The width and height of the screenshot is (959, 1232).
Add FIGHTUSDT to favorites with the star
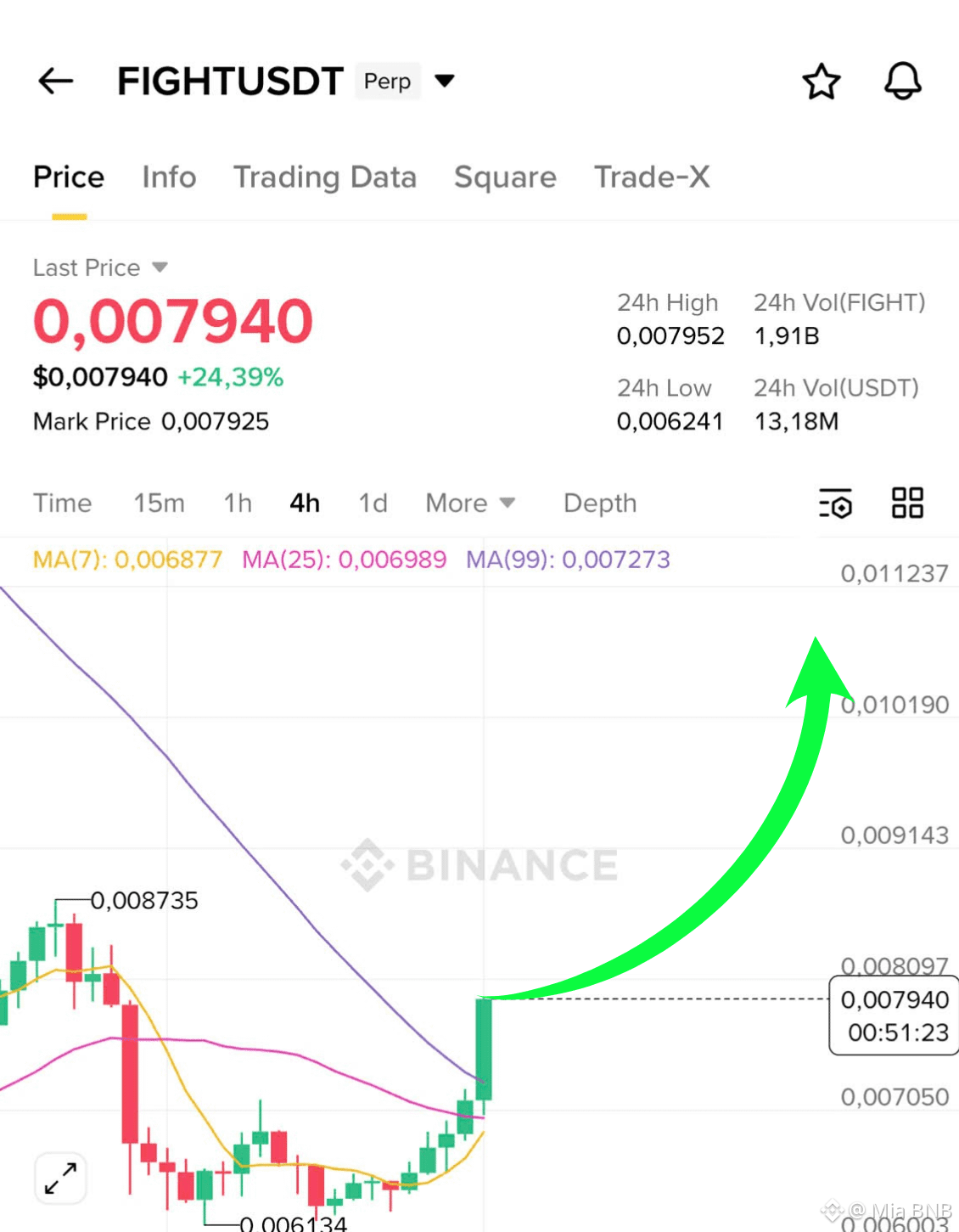(821, 82)
